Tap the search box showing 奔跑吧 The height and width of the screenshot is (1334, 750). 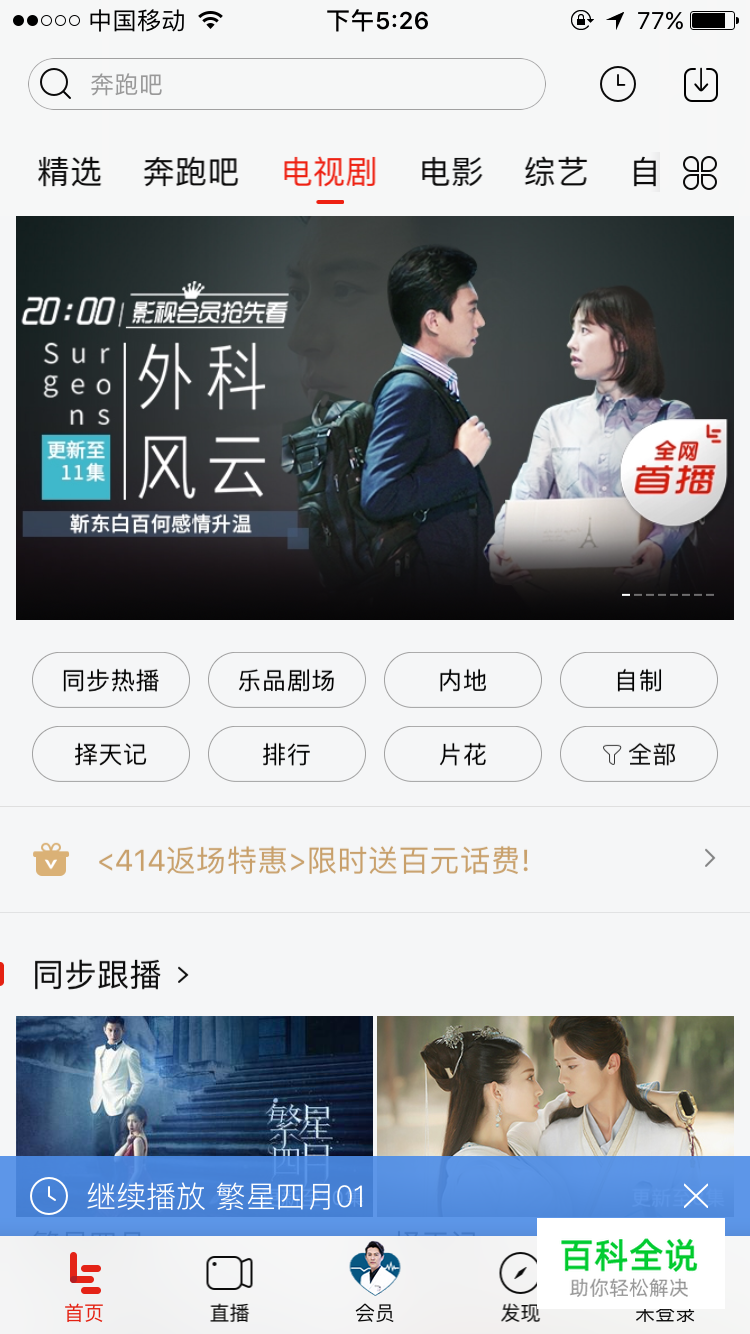tap(286, 85)
